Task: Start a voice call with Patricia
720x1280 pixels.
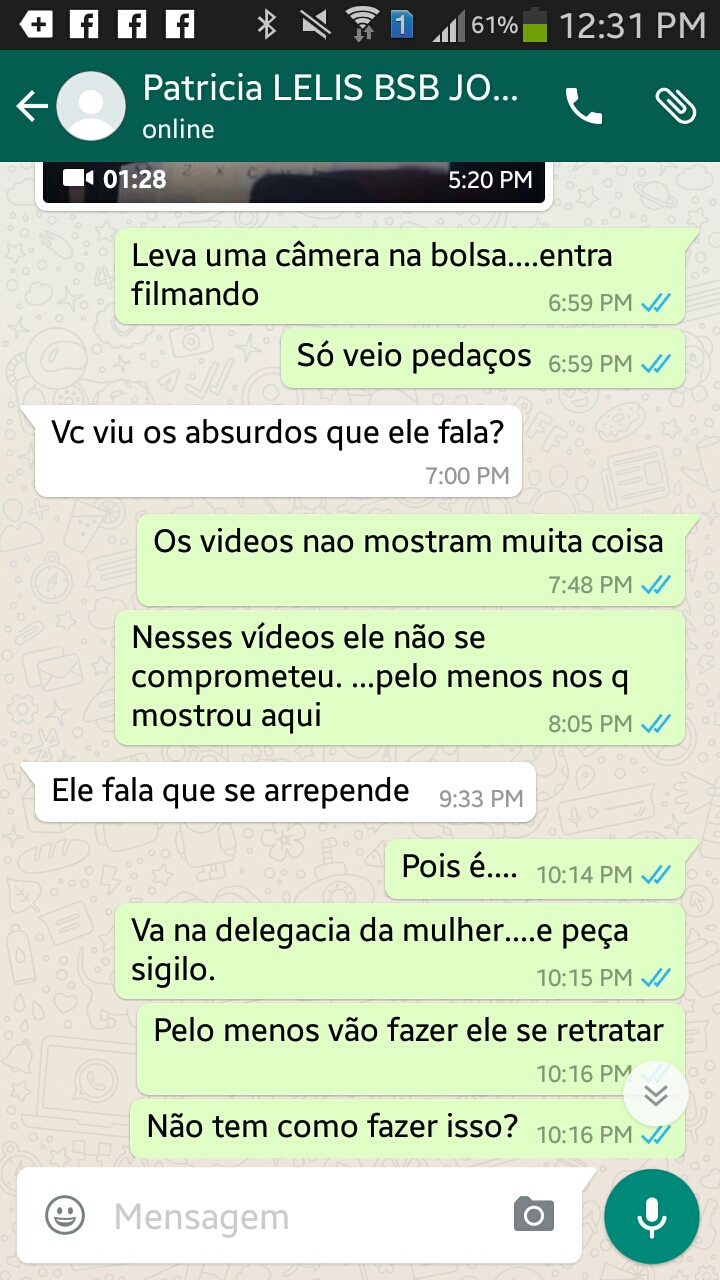Action: click(584, 106)
